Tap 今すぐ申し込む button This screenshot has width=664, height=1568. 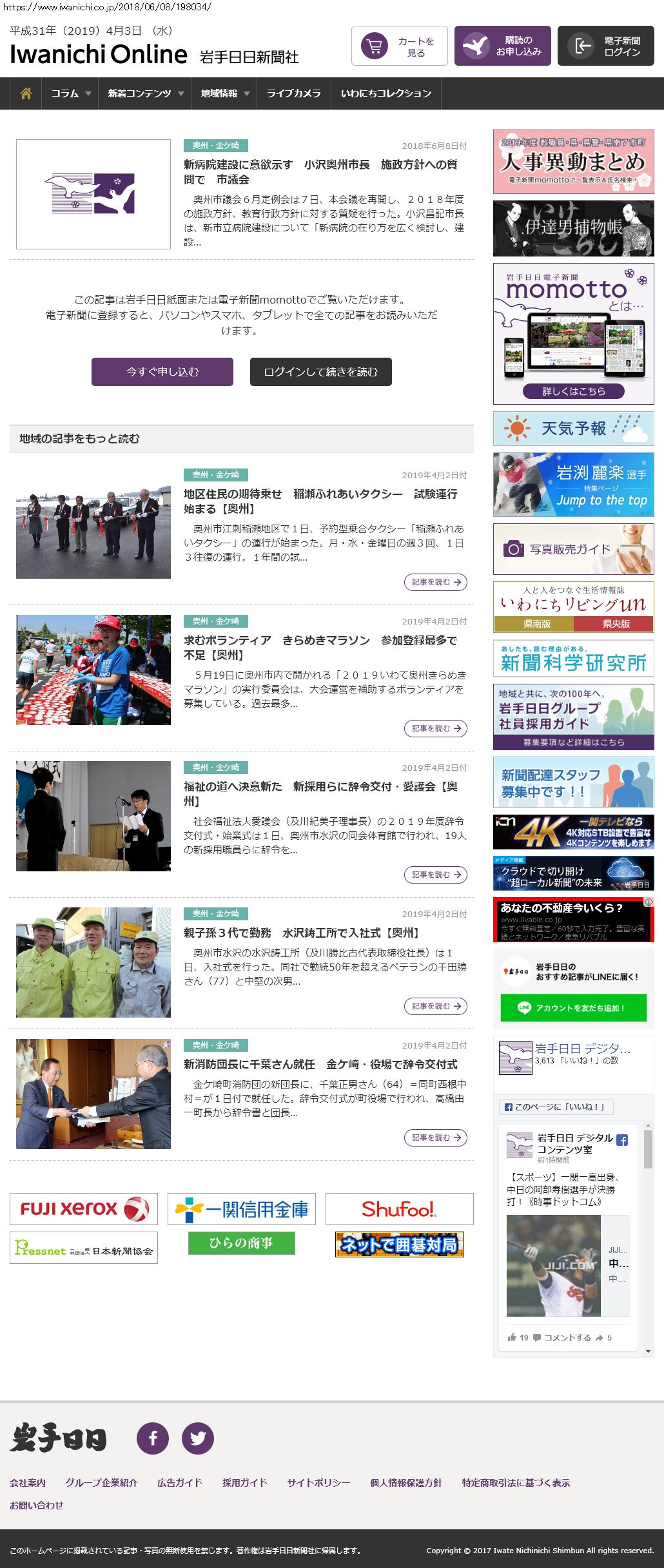click(x=162, y=372)
